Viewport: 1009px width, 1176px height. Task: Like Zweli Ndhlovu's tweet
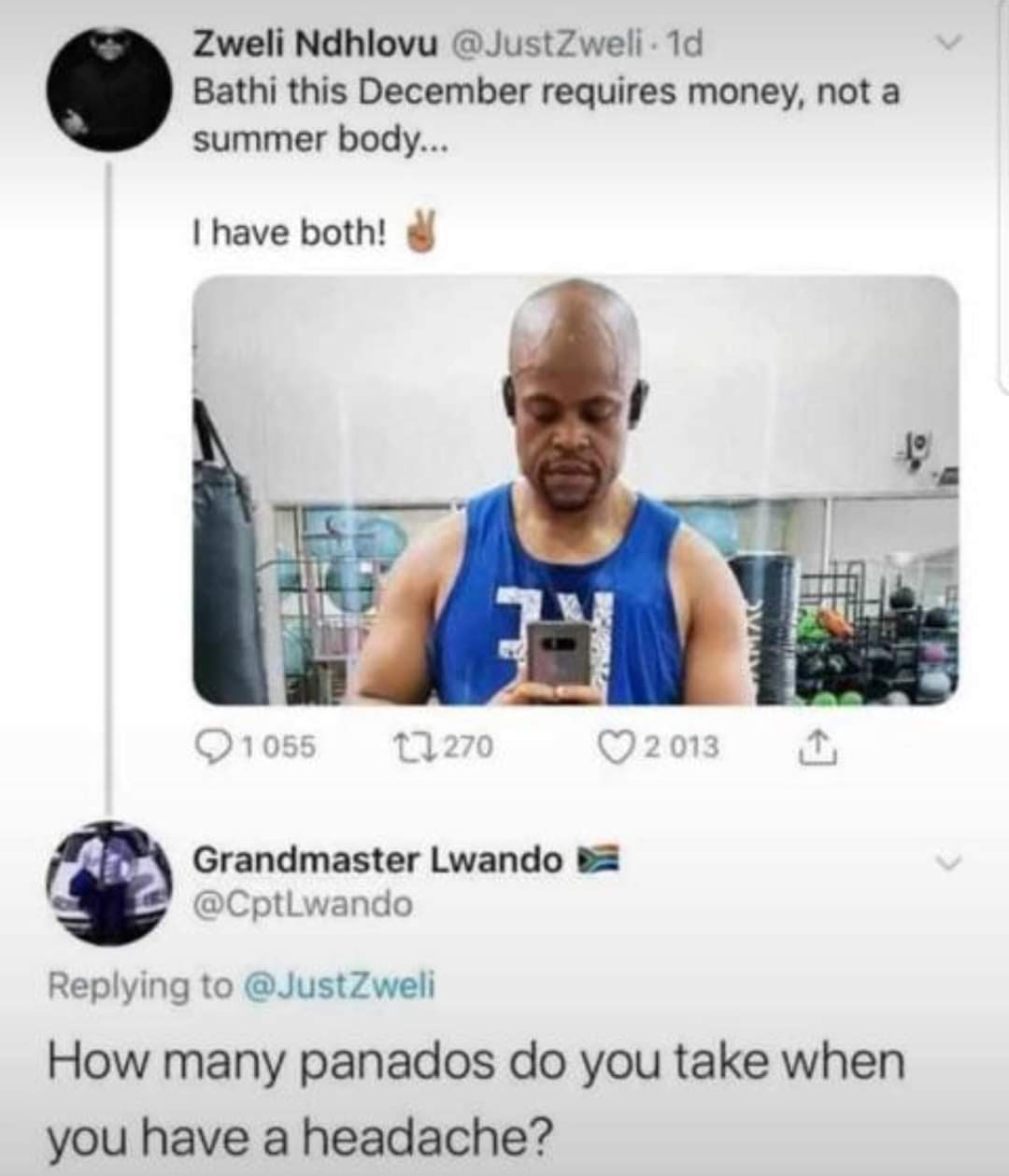613,745
